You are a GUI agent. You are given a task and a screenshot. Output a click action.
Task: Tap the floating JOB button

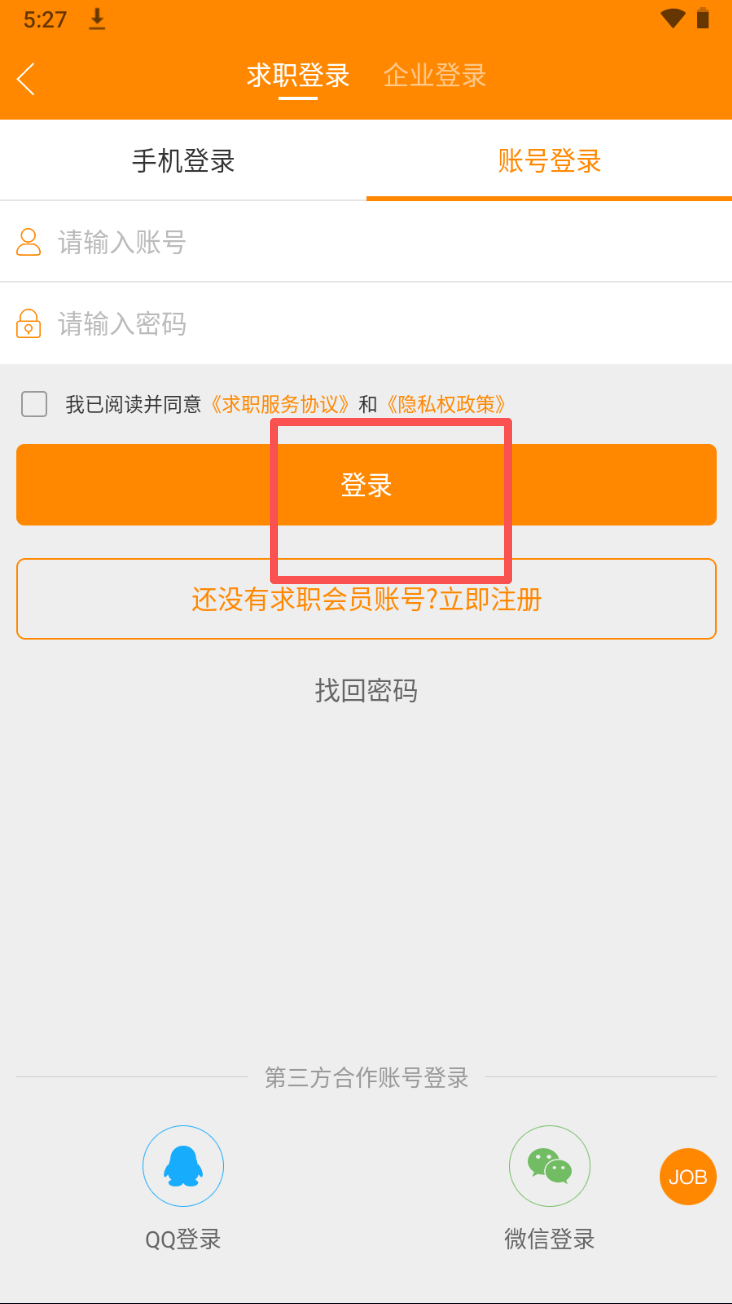click(688, 1177)
